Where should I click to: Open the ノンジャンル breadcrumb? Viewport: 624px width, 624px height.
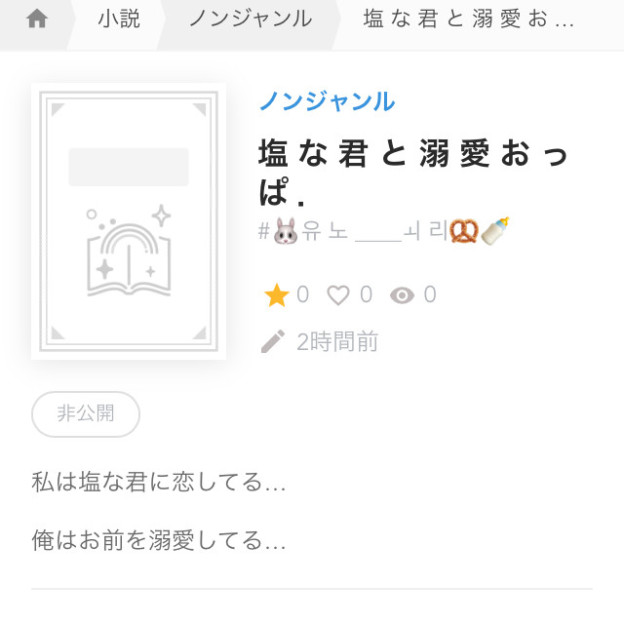tap(249, 19)
